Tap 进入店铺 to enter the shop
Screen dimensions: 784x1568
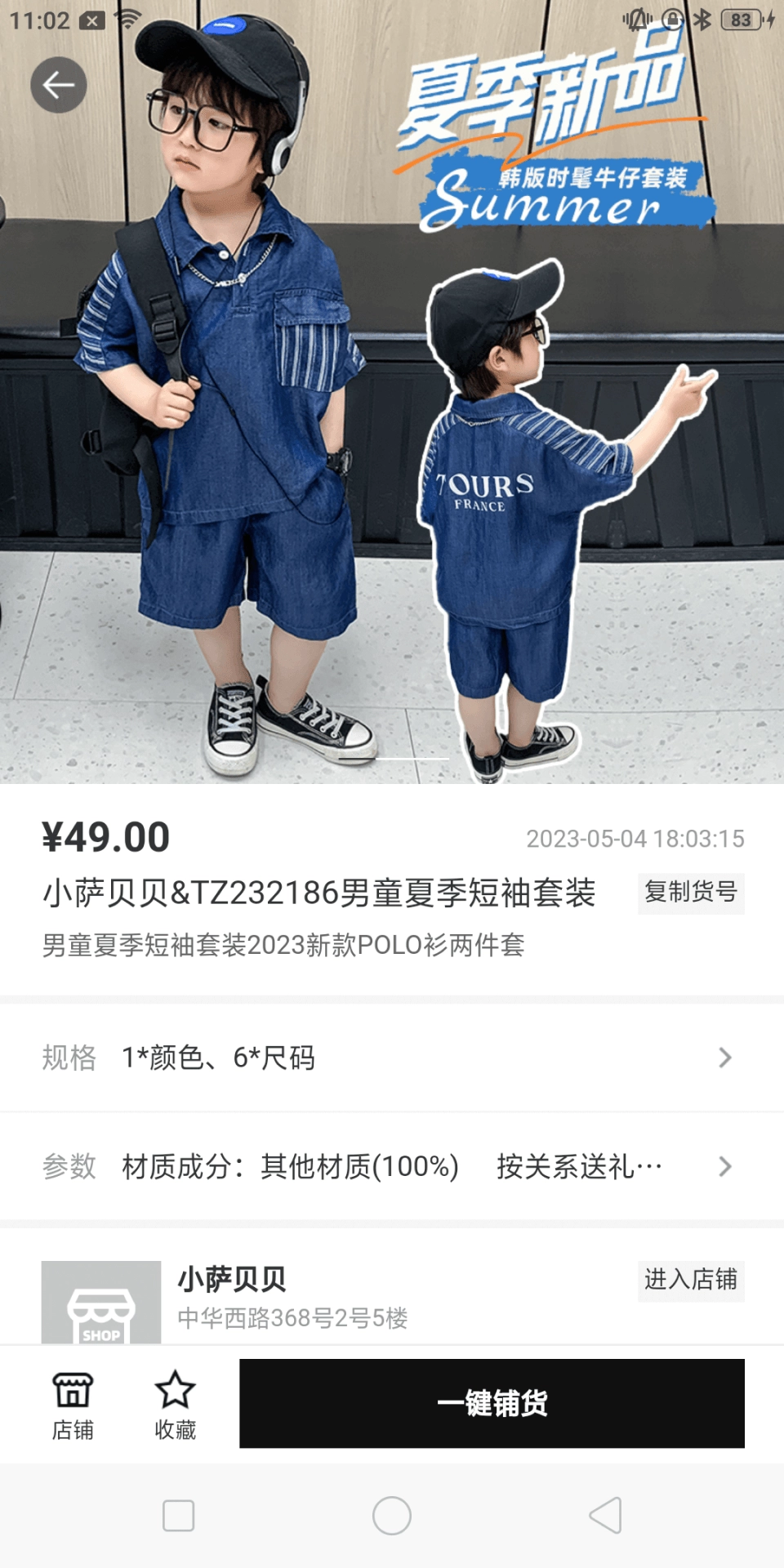[x=690, y=1279]
